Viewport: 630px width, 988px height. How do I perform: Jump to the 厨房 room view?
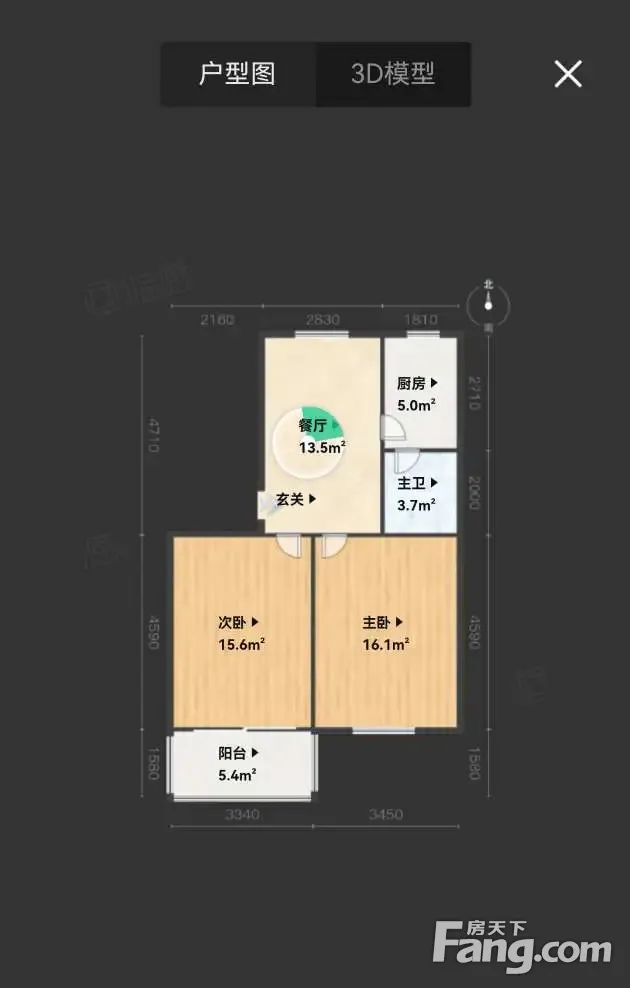coord(417,383)
